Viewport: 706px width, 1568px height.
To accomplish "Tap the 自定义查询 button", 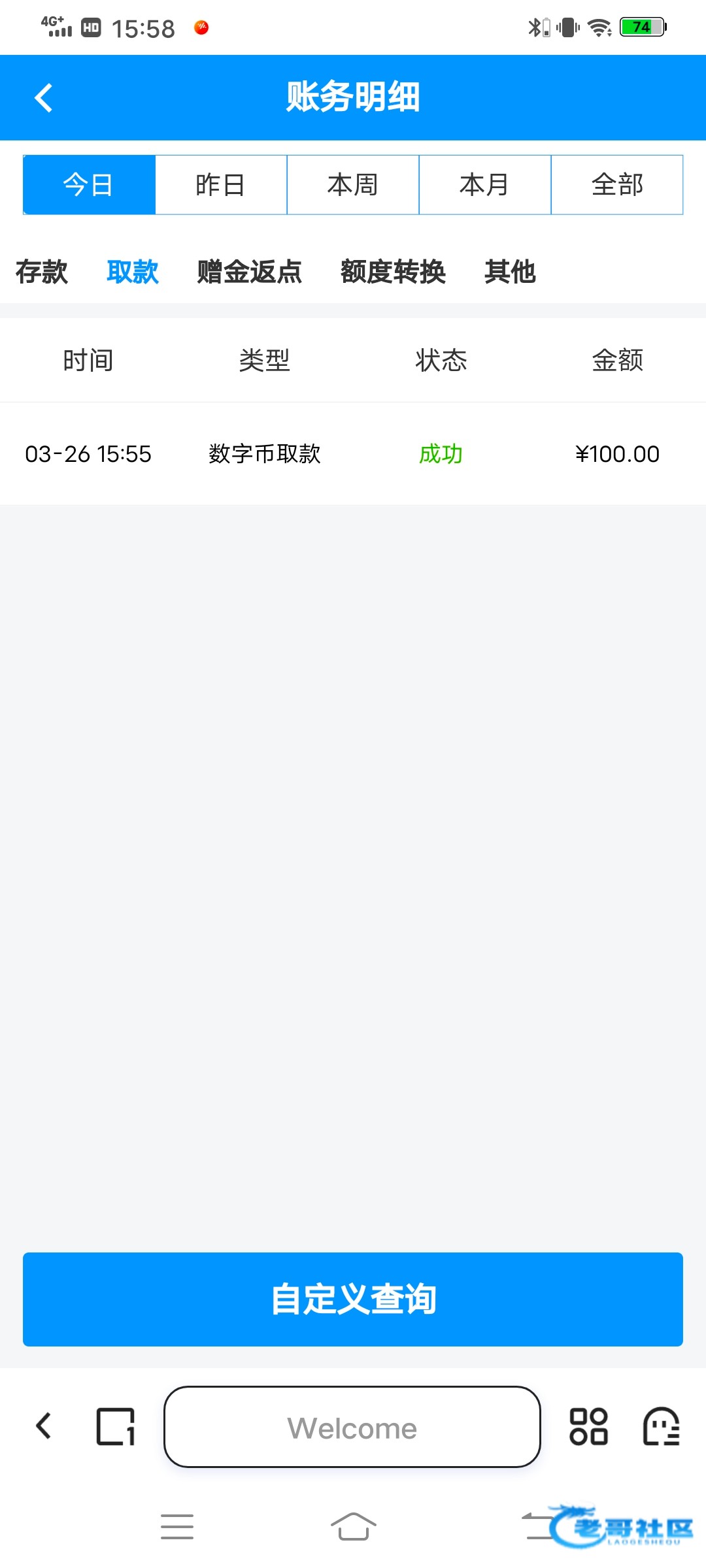I will [x=353, y=1299].
